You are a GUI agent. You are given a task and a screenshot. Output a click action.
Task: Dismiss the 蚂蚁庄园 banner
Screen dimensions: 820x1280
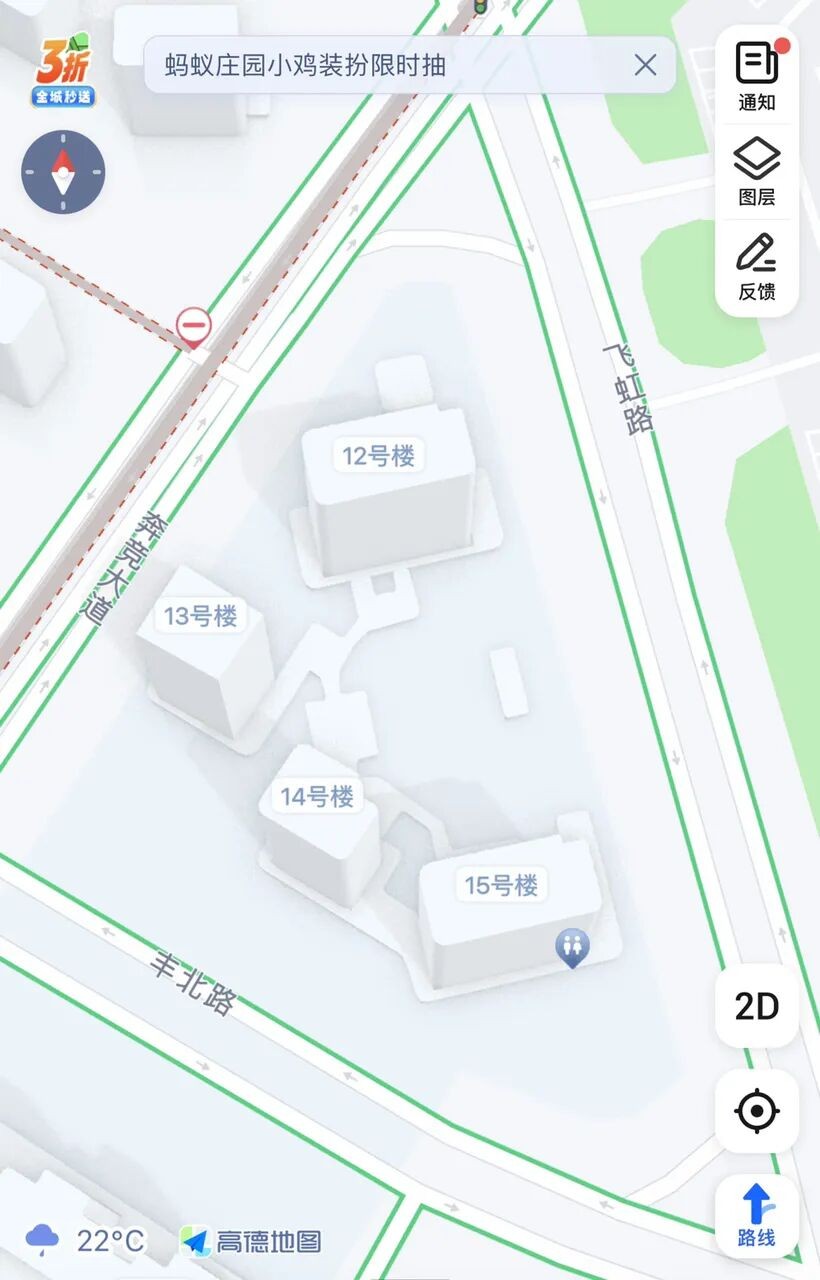645,66
